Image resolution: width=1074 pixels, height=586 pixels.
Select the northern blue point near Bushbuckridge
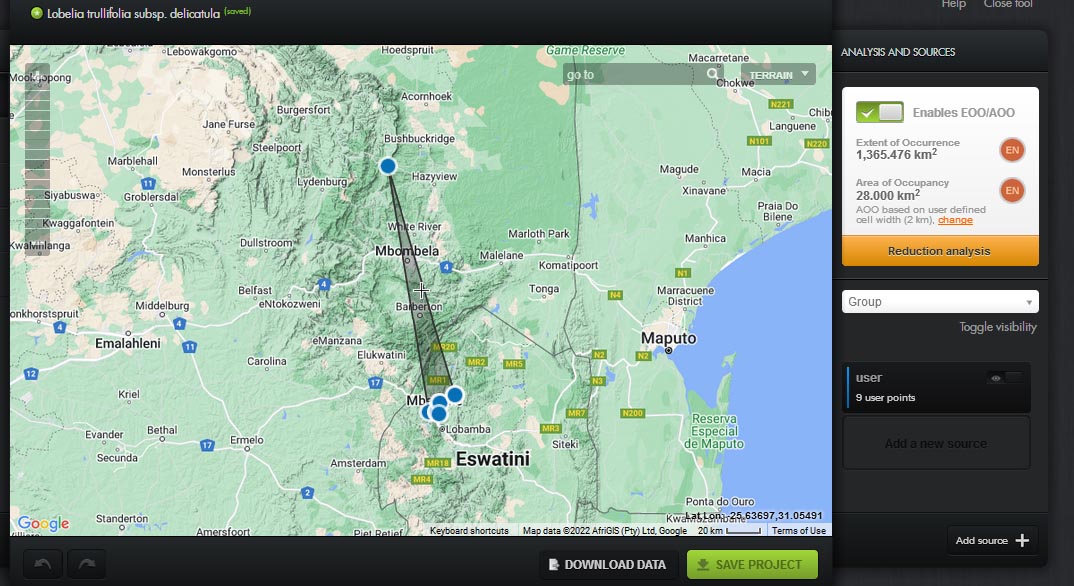coord(387,166)
